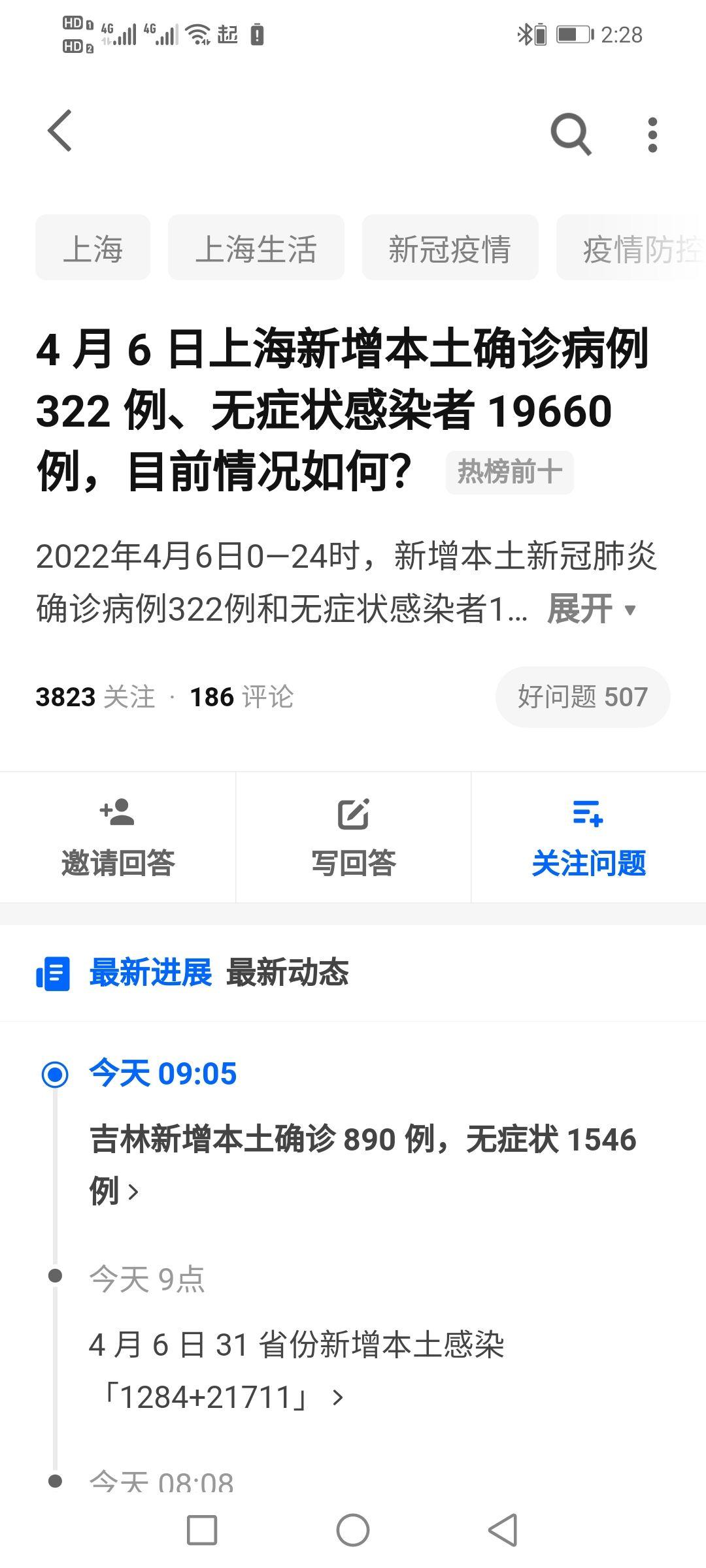Select the 上海 topic chip
Image resolution: width=706 pixels, height=1568 pixels.
coord(93,248)
